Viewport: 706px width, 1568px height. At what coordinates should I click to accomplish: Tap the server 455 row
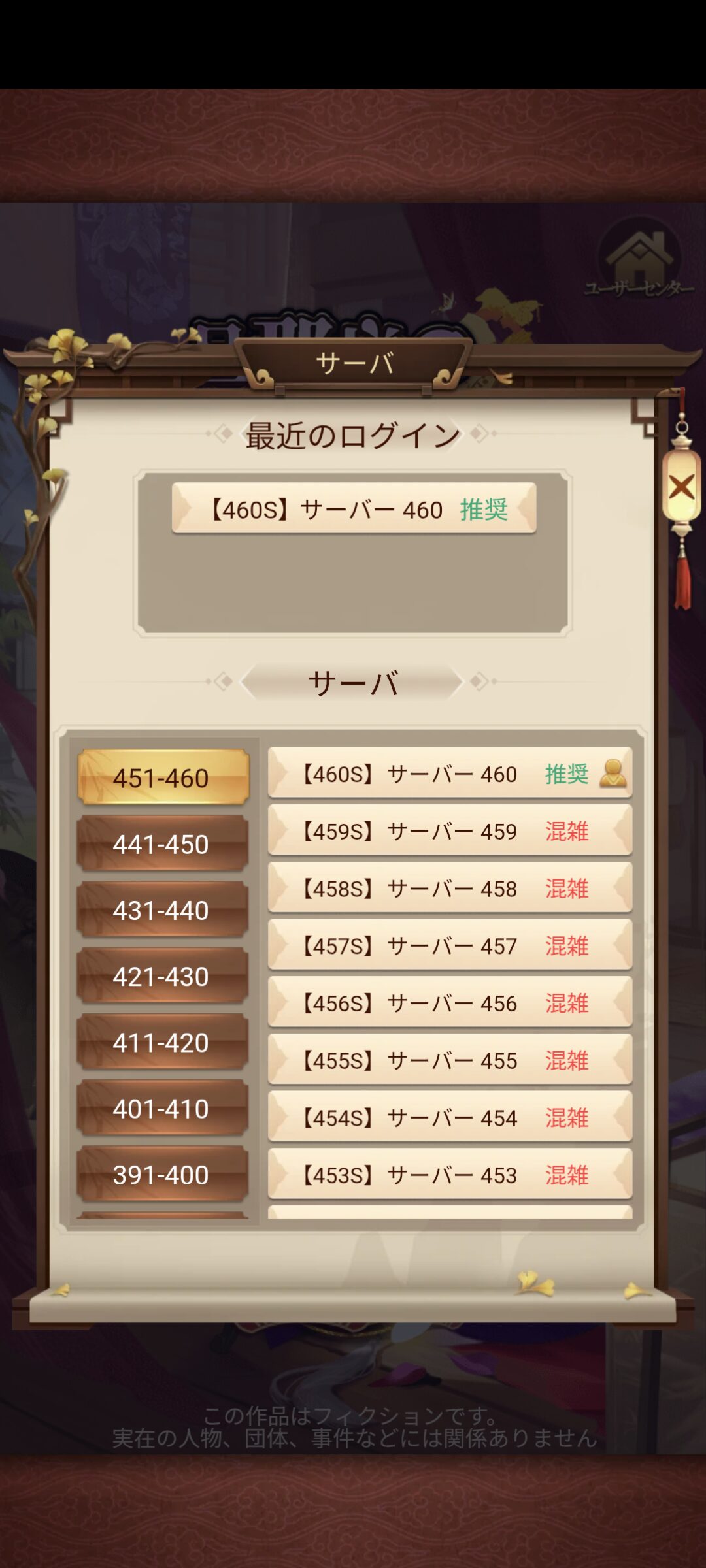coord(450,1060)
